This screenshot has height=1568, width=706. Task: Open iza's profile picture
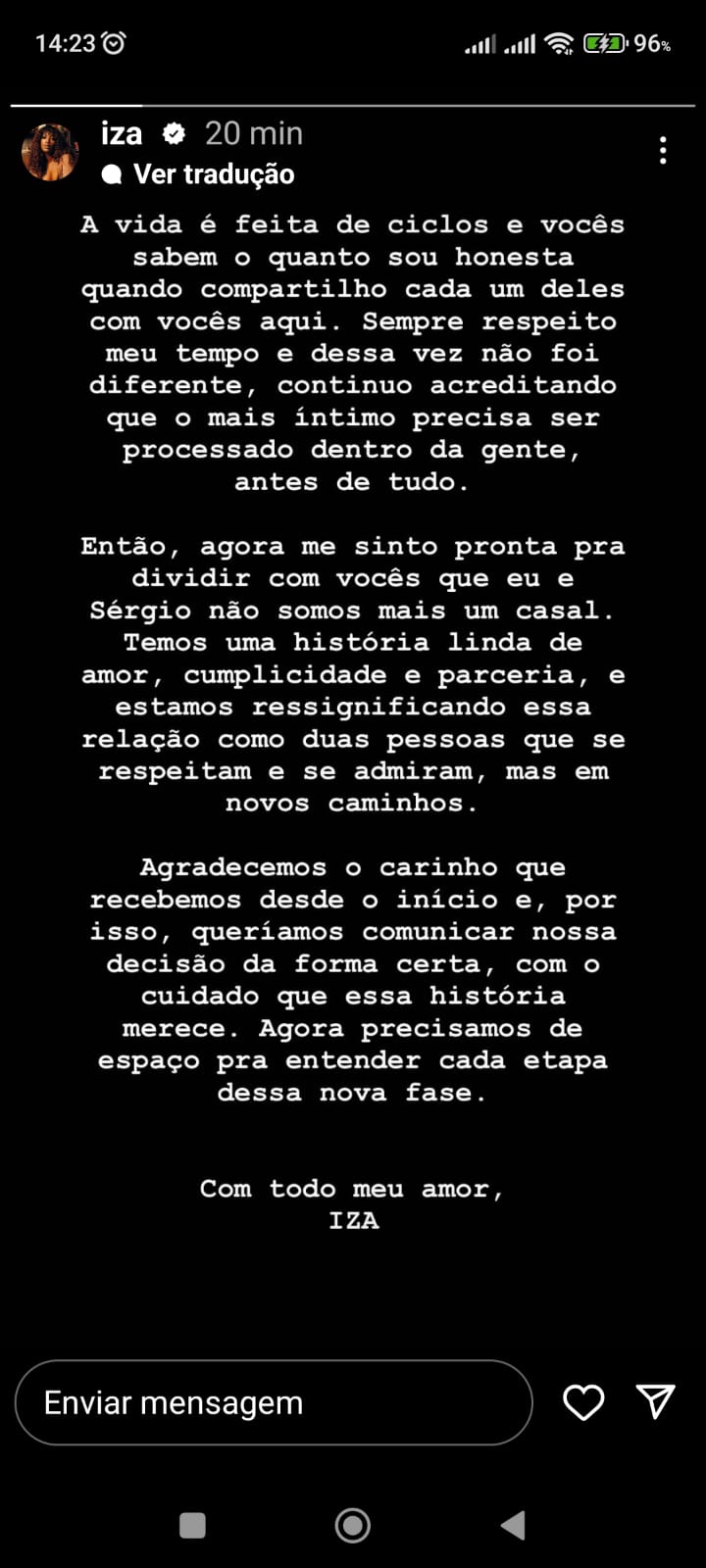pos(50,152)
